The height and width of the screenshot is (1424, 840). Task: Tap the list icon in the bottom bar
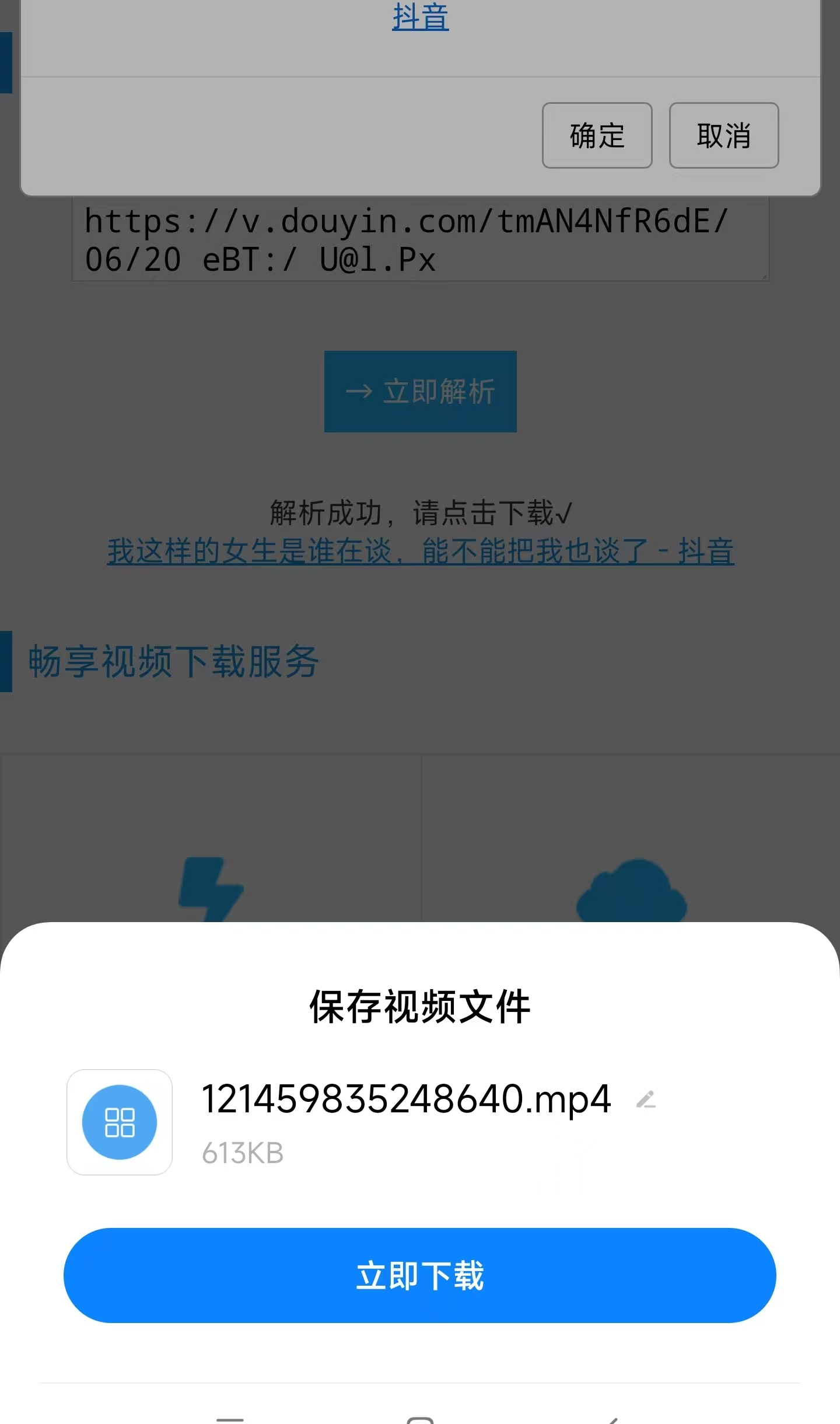(x=230, y=1419)
